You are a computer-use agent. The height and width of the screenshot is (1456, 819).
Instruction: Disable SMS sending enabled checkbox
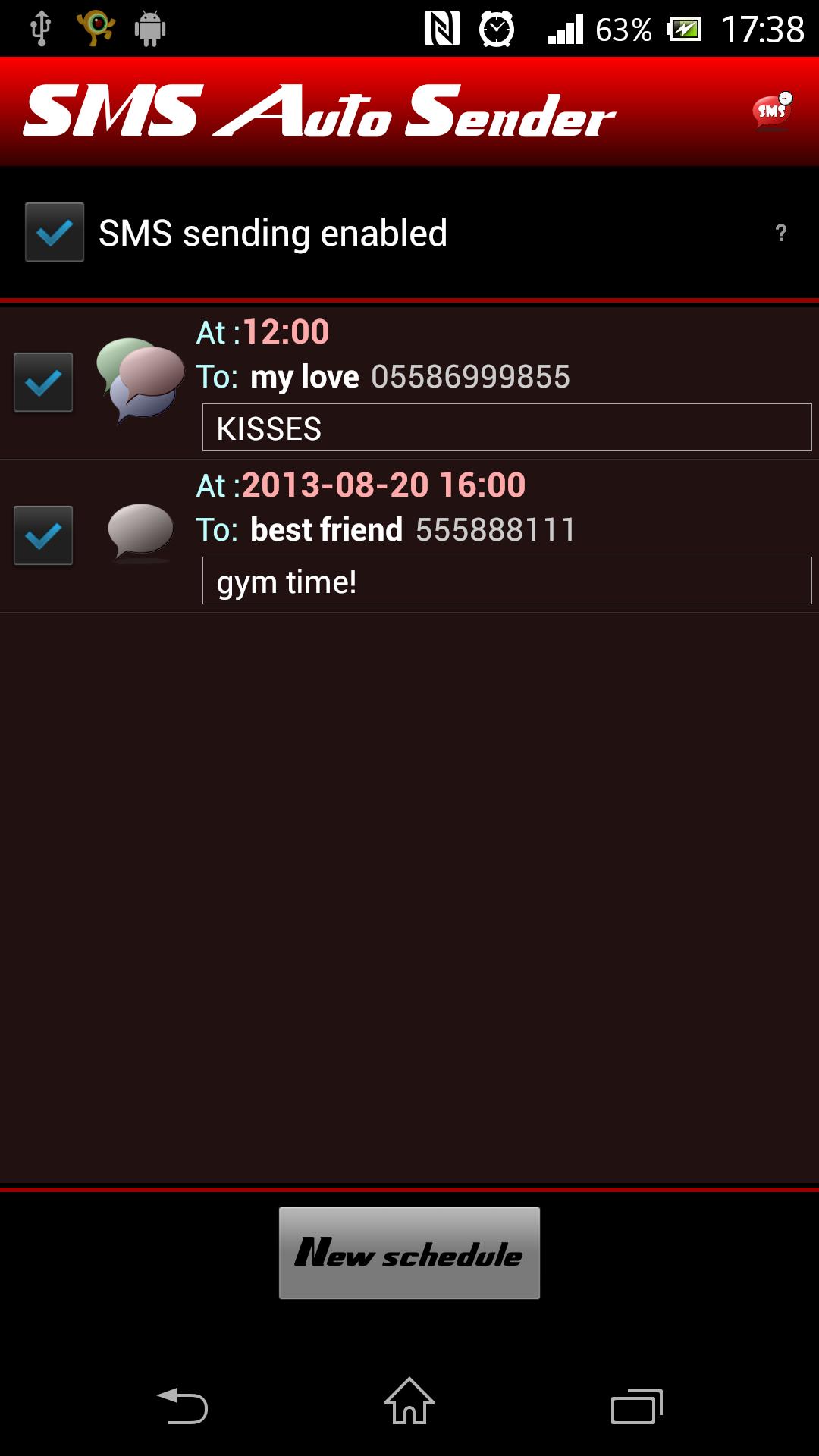pos(55,232)
